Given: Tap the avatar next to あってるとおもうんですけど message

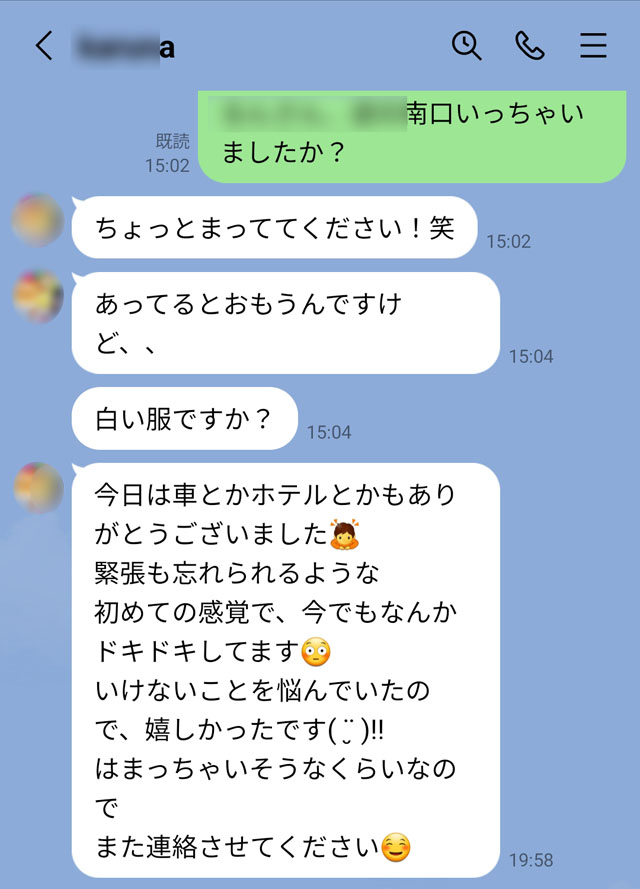Looking at the screenshot, I should [38, 297].
